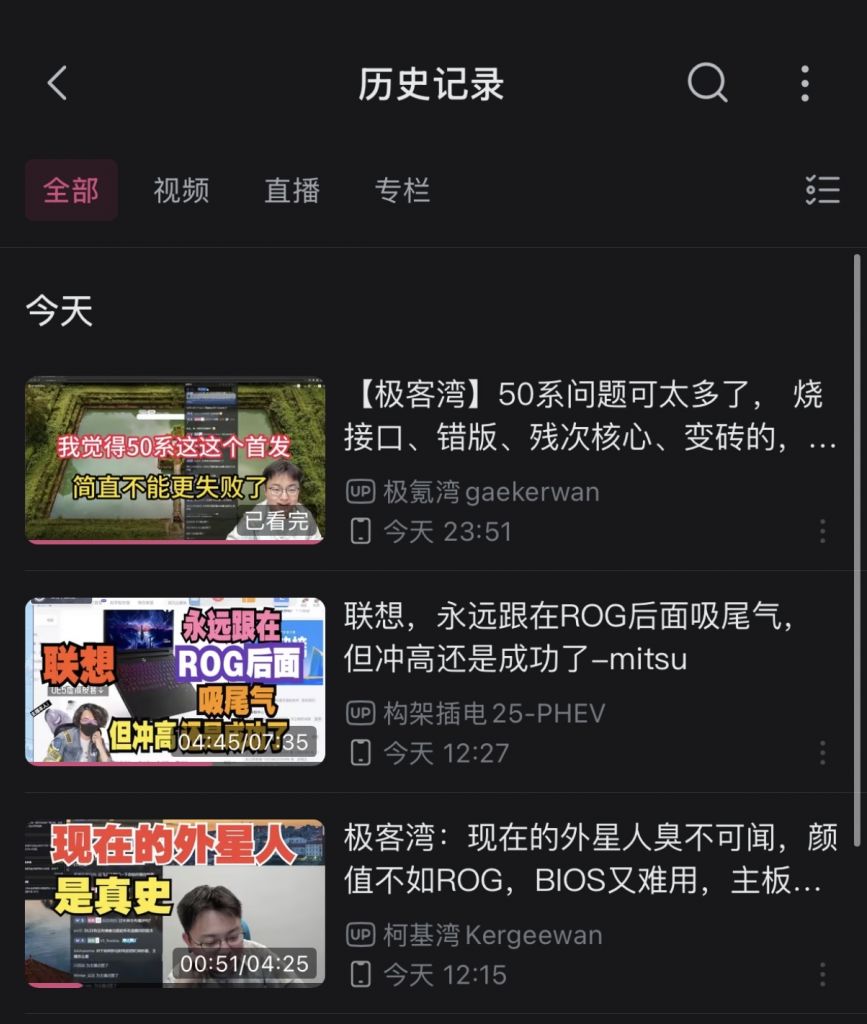Open the 联想 ROG video thumbnail
Image resolution: width=867 pixels, height=1024 pixels.
point(174,680)
